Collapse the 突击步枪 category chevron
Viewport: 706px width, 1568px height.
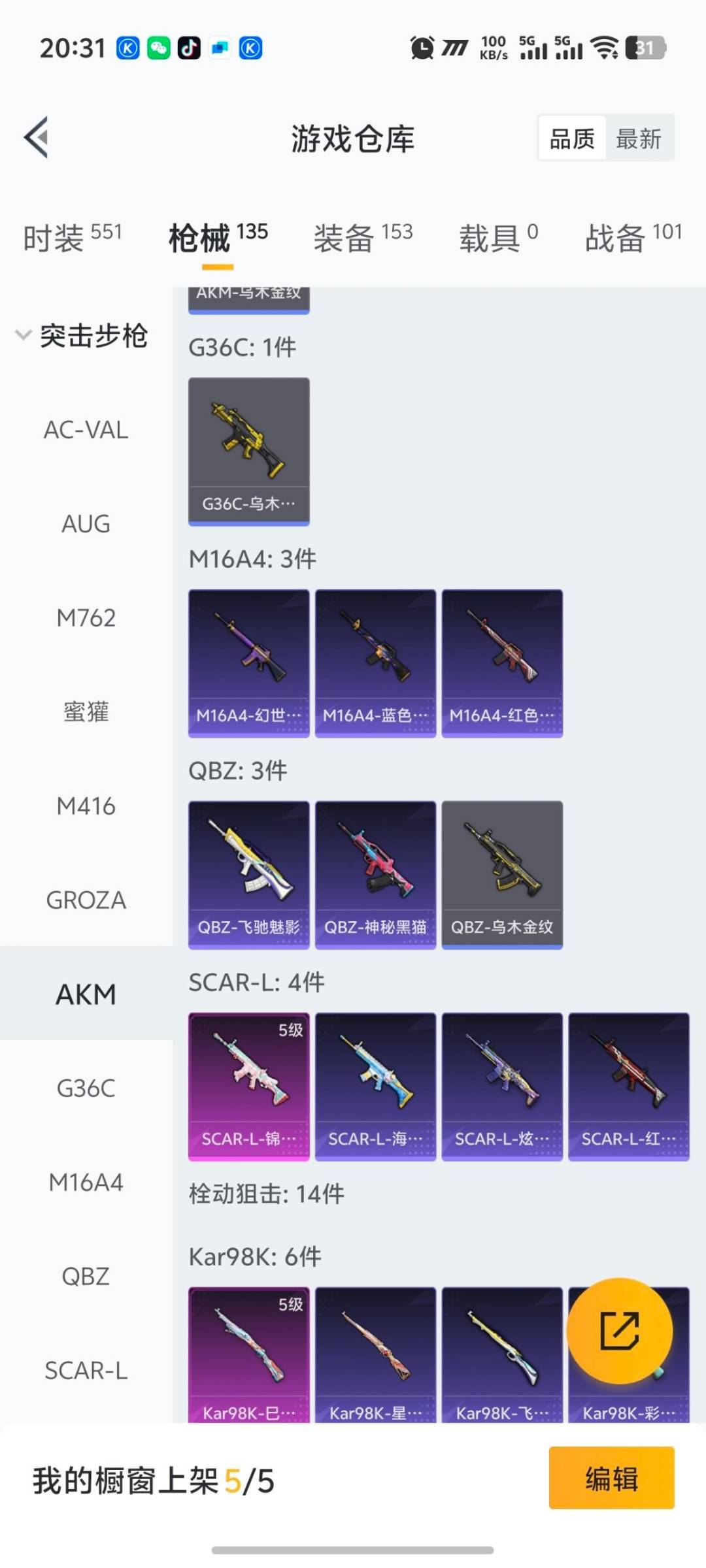pyautogui.click(x=22, y=335)
